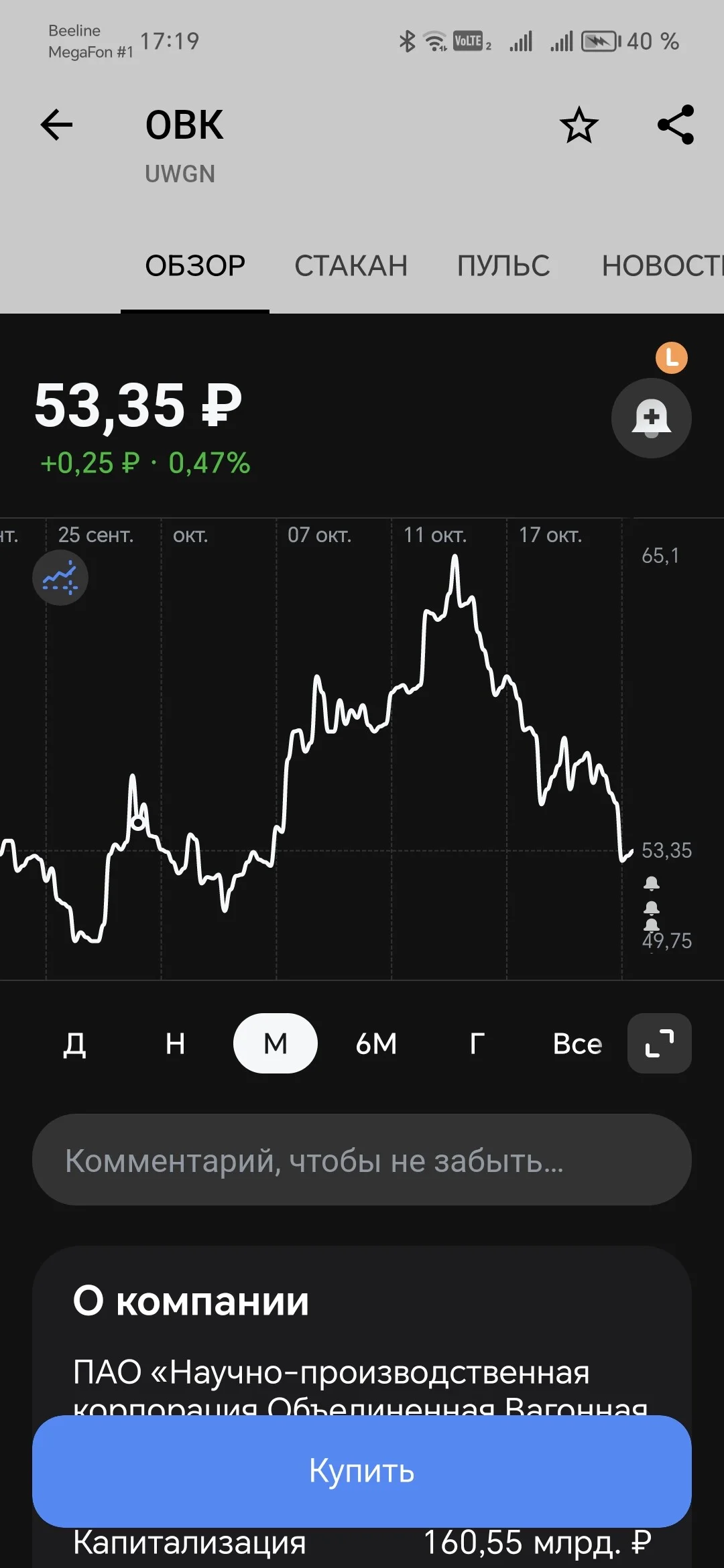The width and height of the screenshot is (724, 1568).
Task: Select the Н week chart period
Action: tap(175, 1043)
